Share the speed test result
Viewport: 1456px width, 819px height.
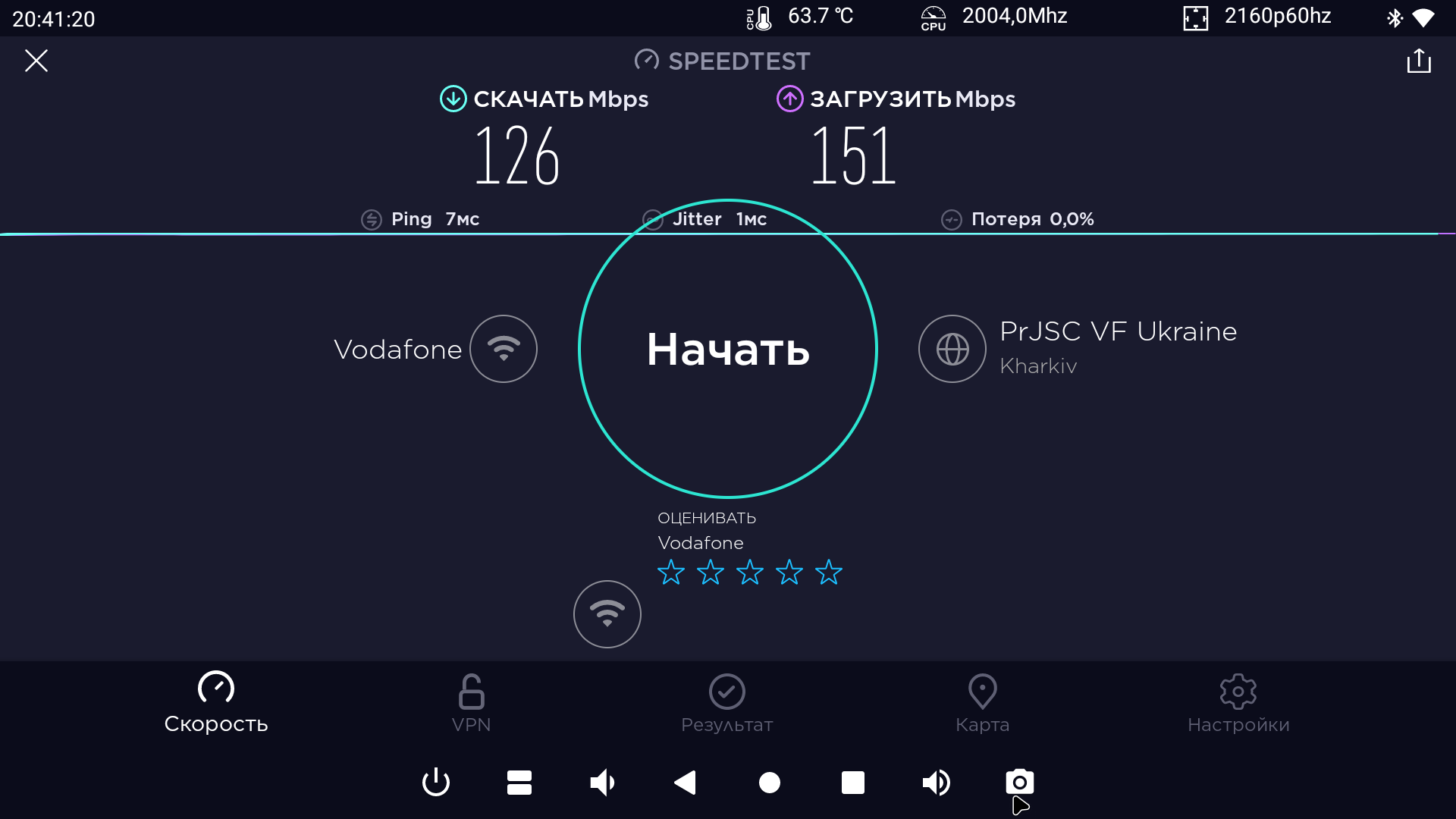[1419, 61]
